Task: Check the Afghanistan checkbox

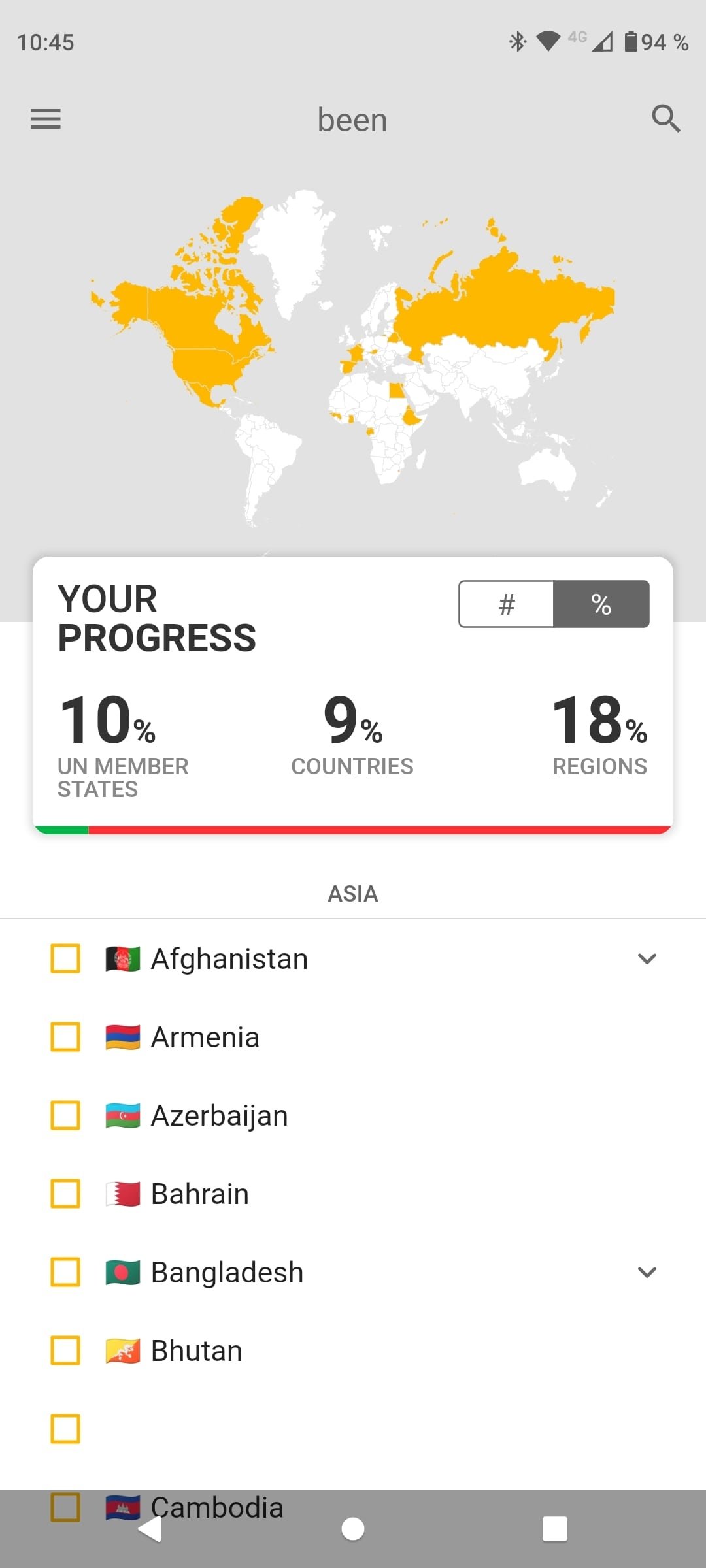Action: click(x=65, y=958)
